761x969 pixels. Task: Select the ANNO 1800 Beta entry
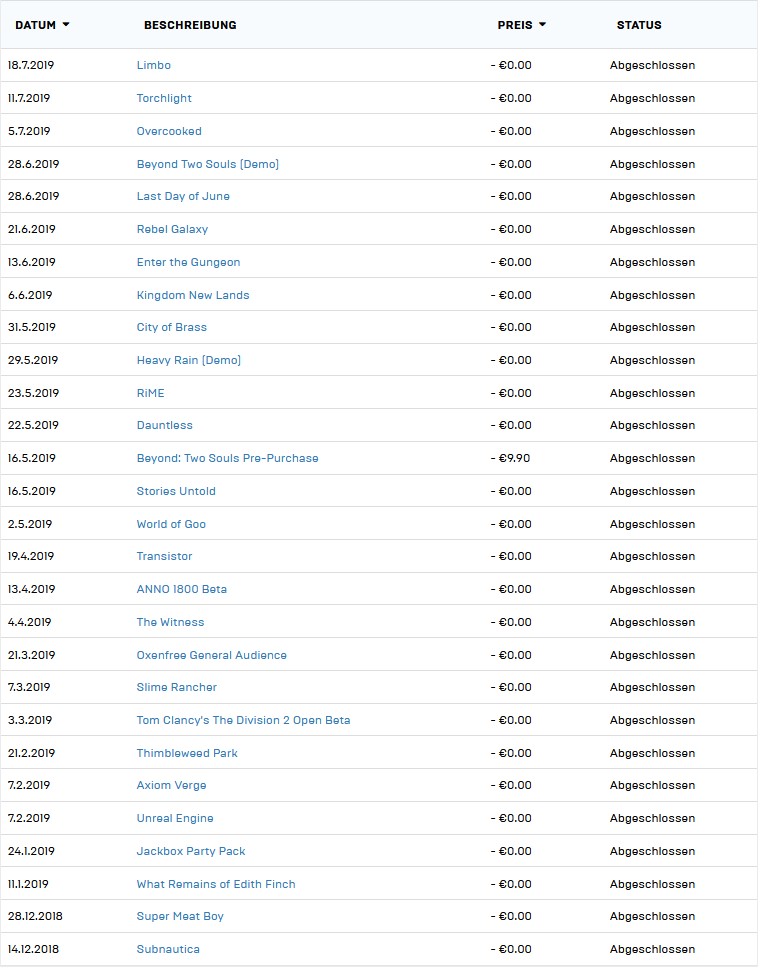pos(182,589)
